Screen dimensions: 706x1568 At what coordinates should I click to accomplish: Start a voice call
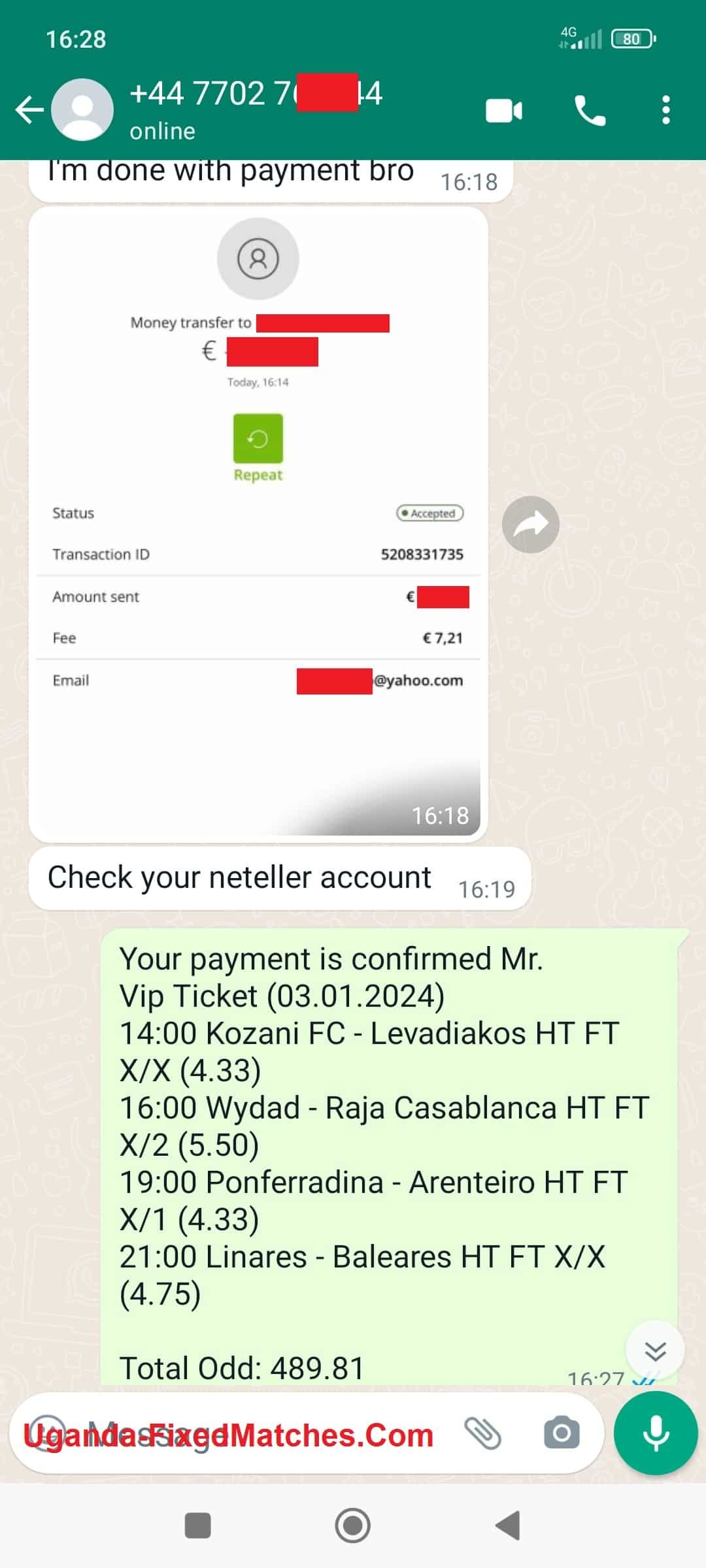click(590, 110)
